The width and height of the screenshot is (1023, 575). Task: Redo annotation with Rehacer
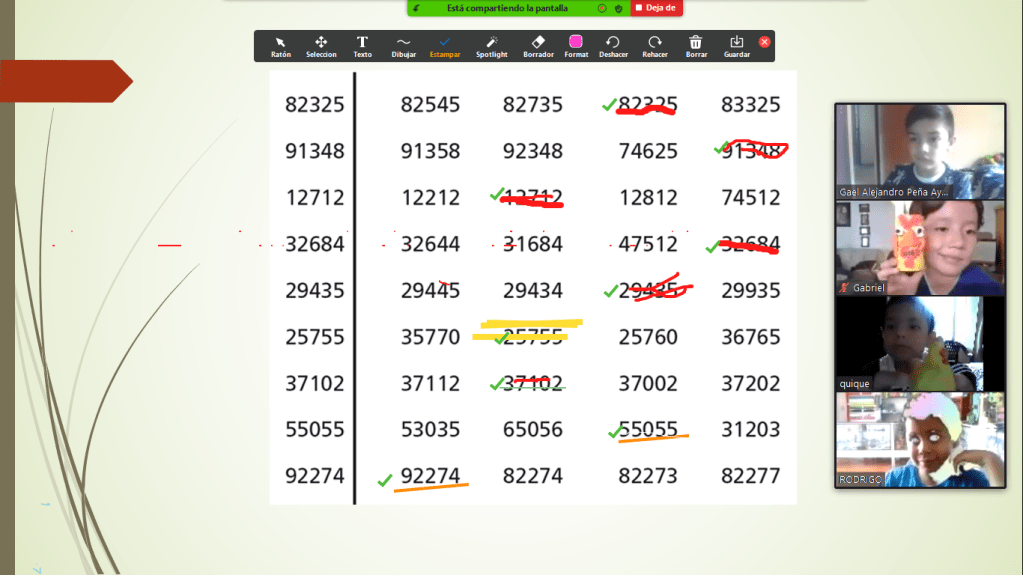click(x=655, y=46)
